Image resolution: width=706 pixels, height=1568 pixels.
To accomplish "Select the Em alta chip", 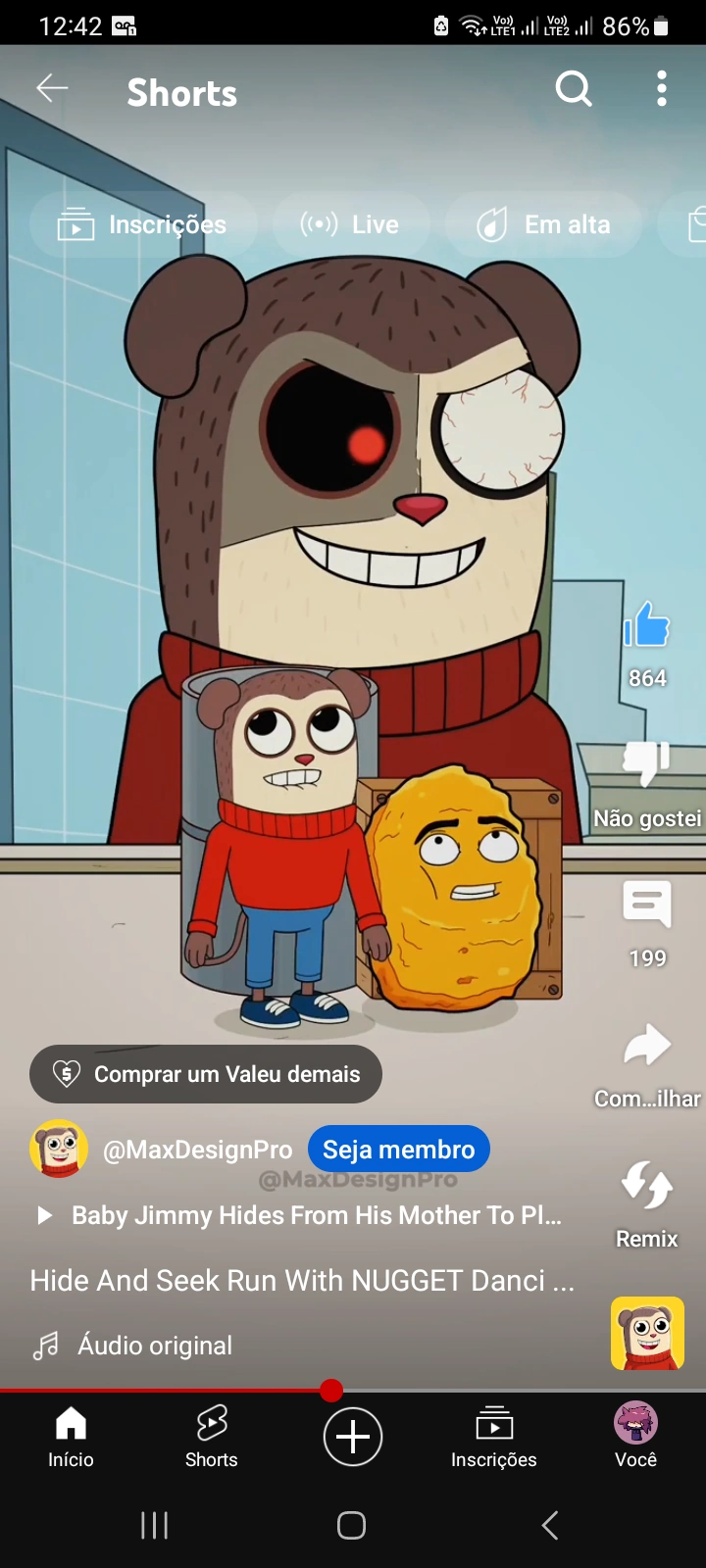I will pos(544,225).
